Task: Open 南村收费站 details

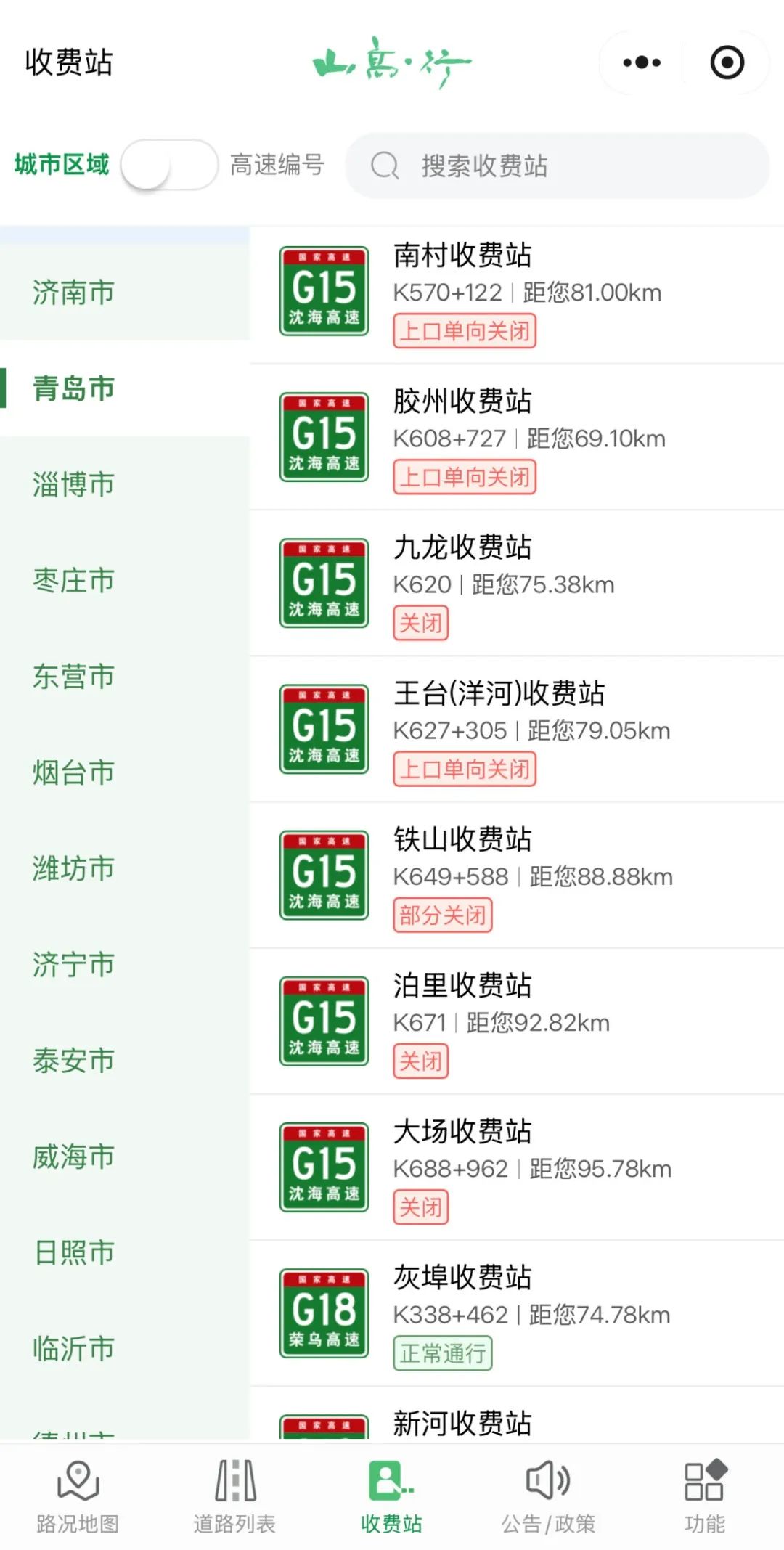Action: pos(517,293)
